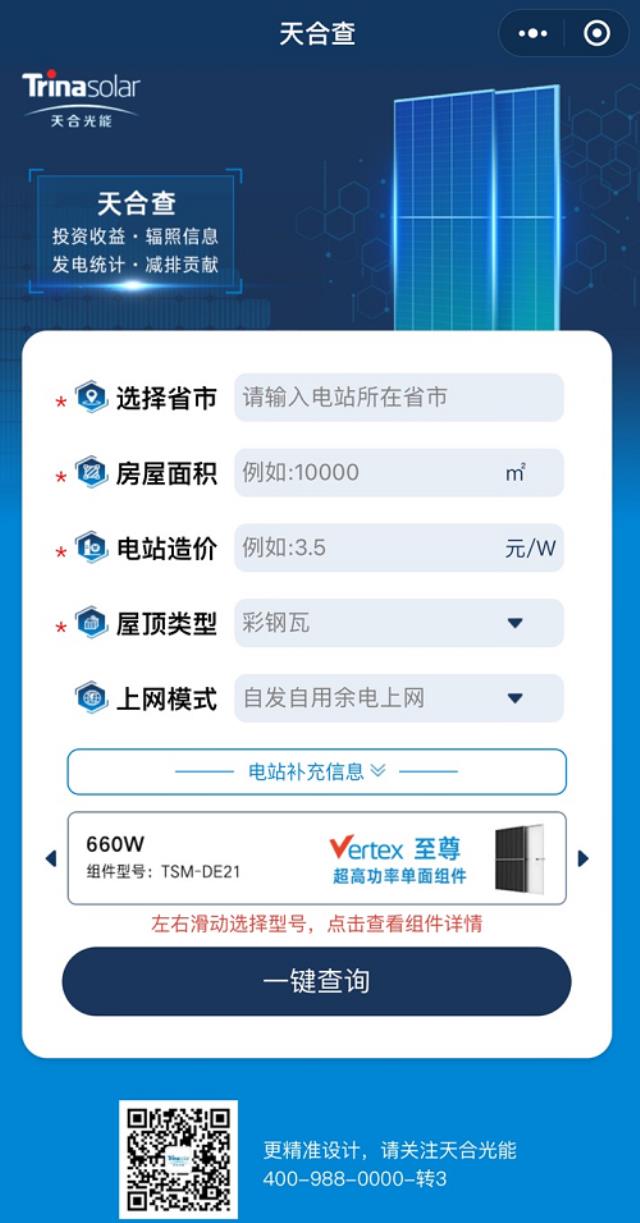The width and height of the screenshot is (640, 1223).
Task: Show previous module with left arrow
Action: pos(51,858)
